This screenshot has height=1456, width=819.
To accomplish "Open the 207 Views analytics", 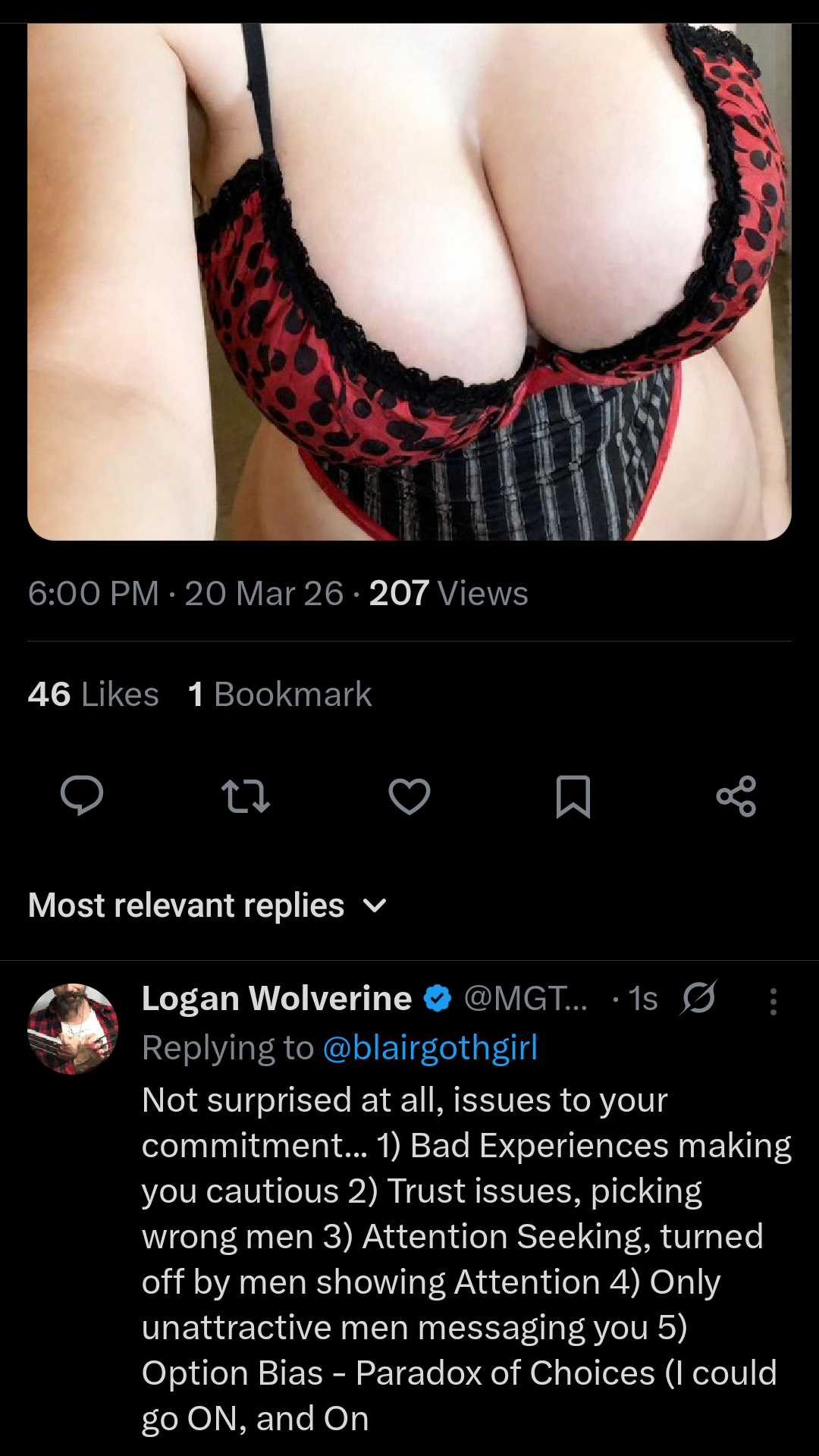I will (448, 594).
